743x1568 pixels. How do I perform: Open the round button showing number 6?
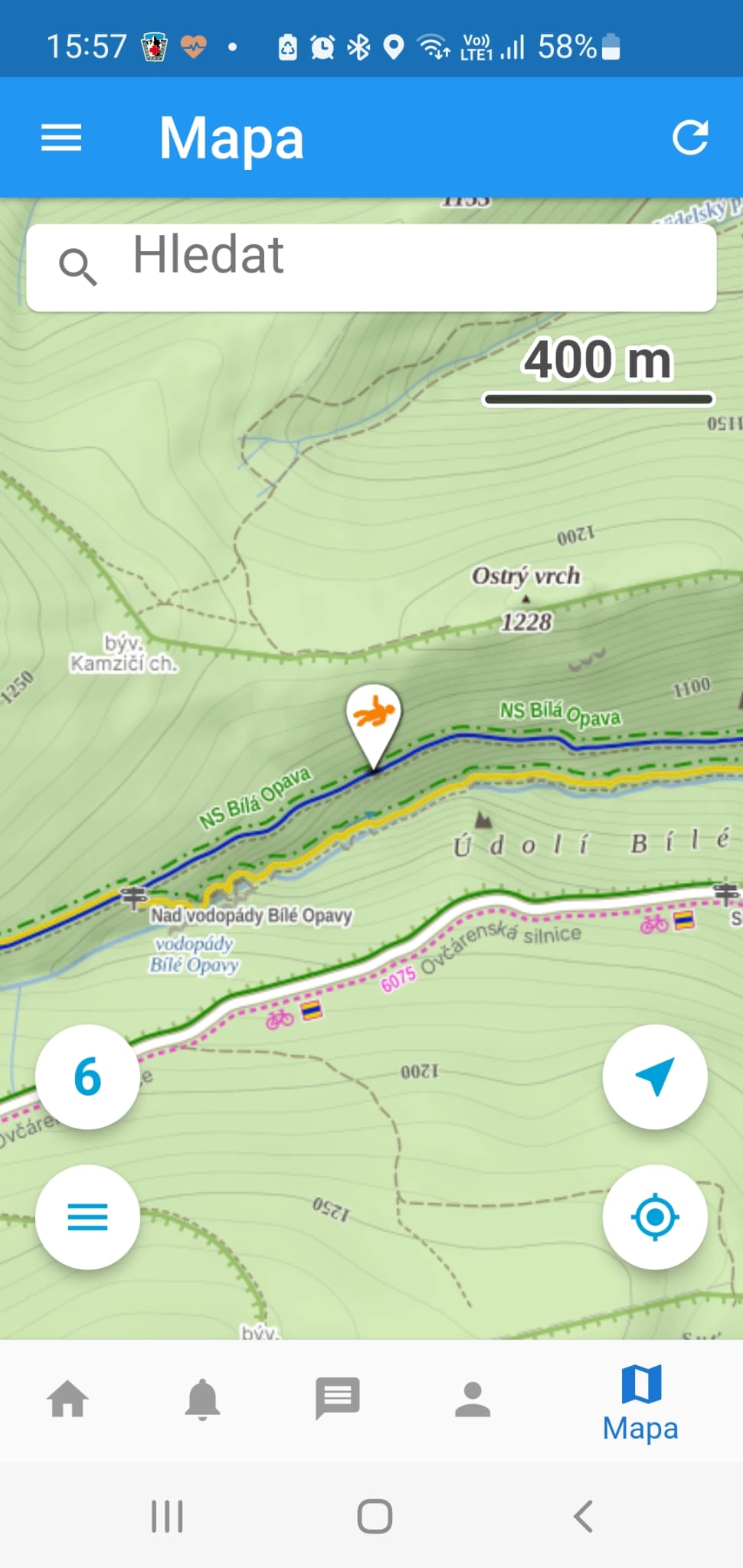coord(87,1076)
